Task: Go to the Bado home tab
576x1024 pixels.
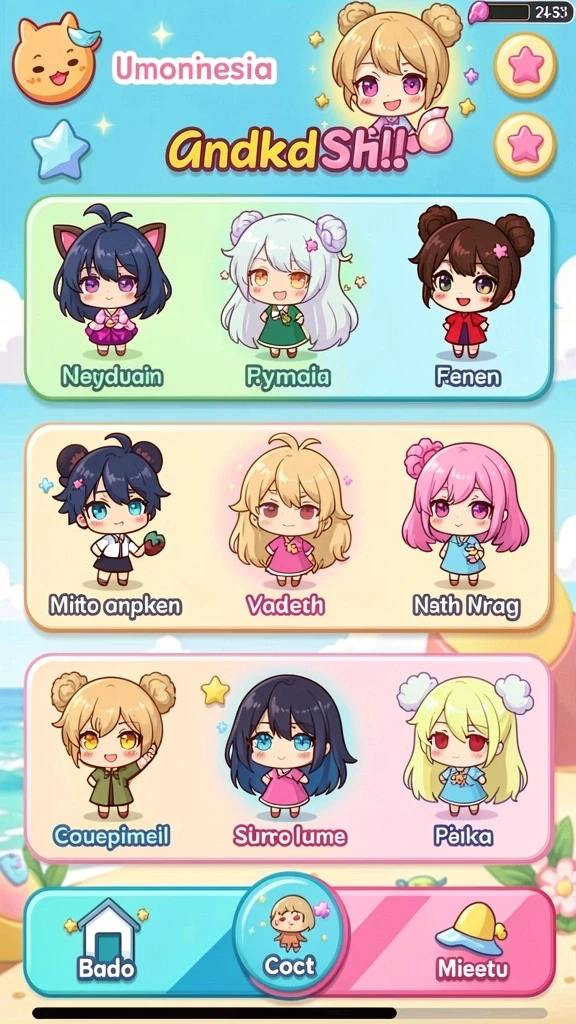Action: [x=107, y=940]
